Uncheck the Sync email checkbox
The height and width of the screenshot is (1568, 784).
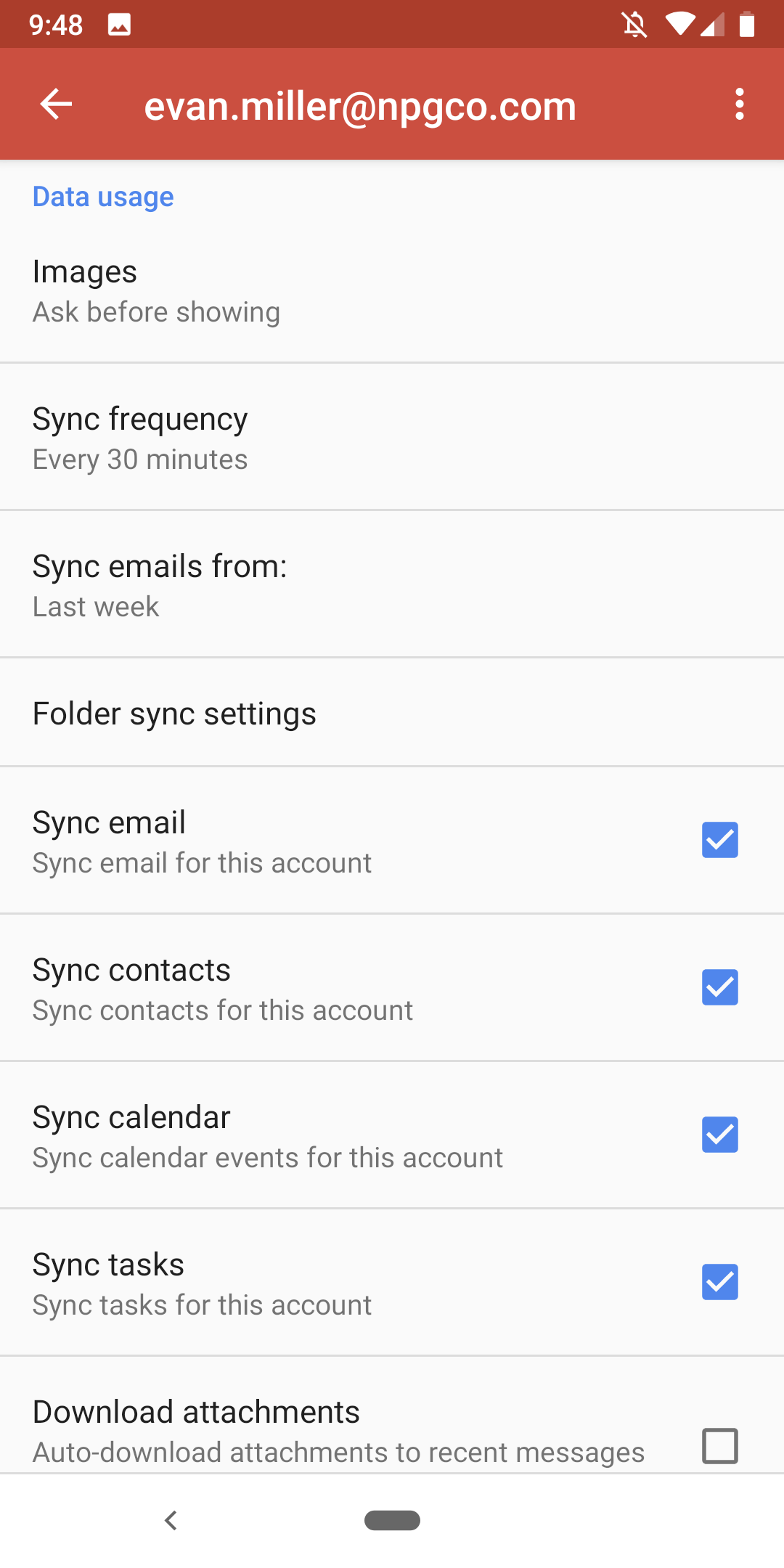[719, 840]
